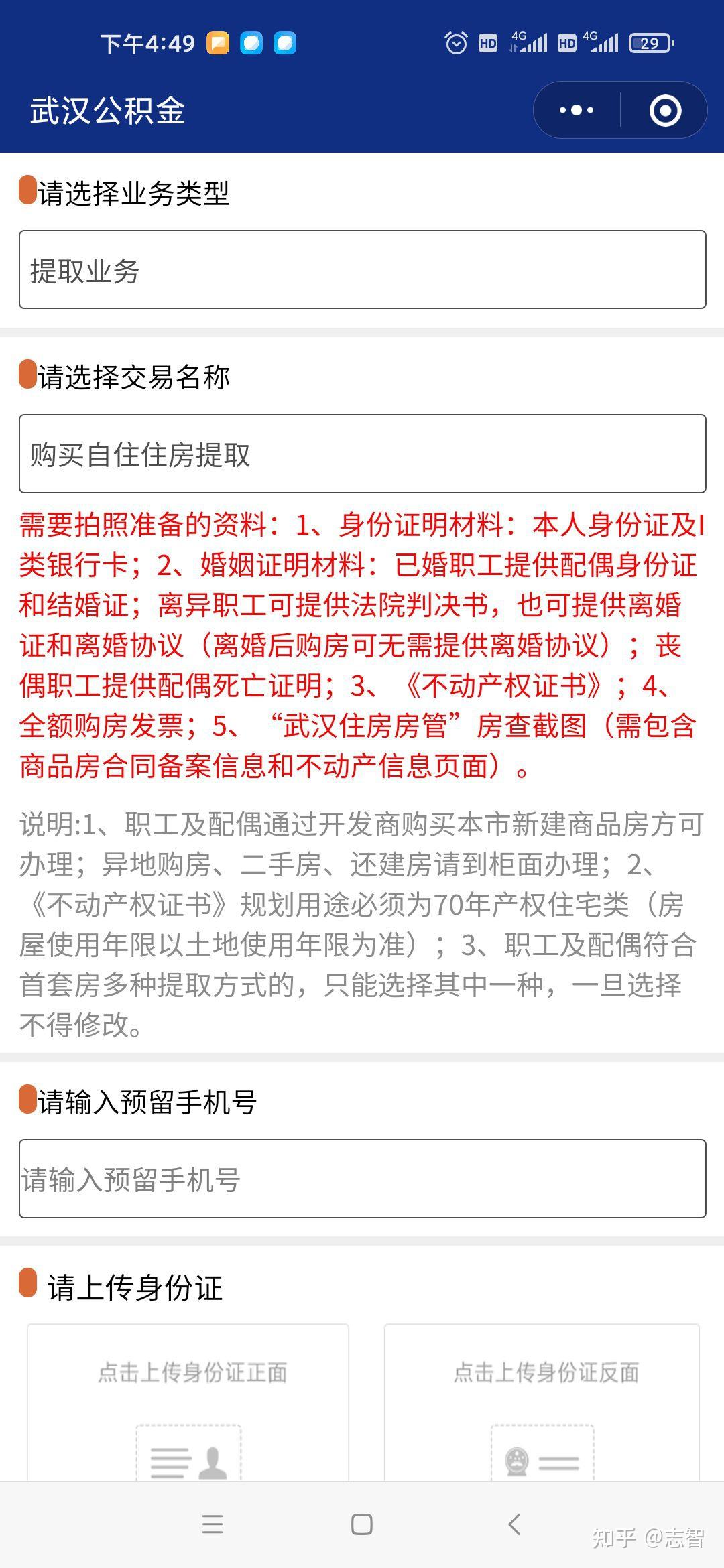Viewport: 724px width, 1568px height.
Task: Close the mini program with circle icon
Action: (665, 110)
